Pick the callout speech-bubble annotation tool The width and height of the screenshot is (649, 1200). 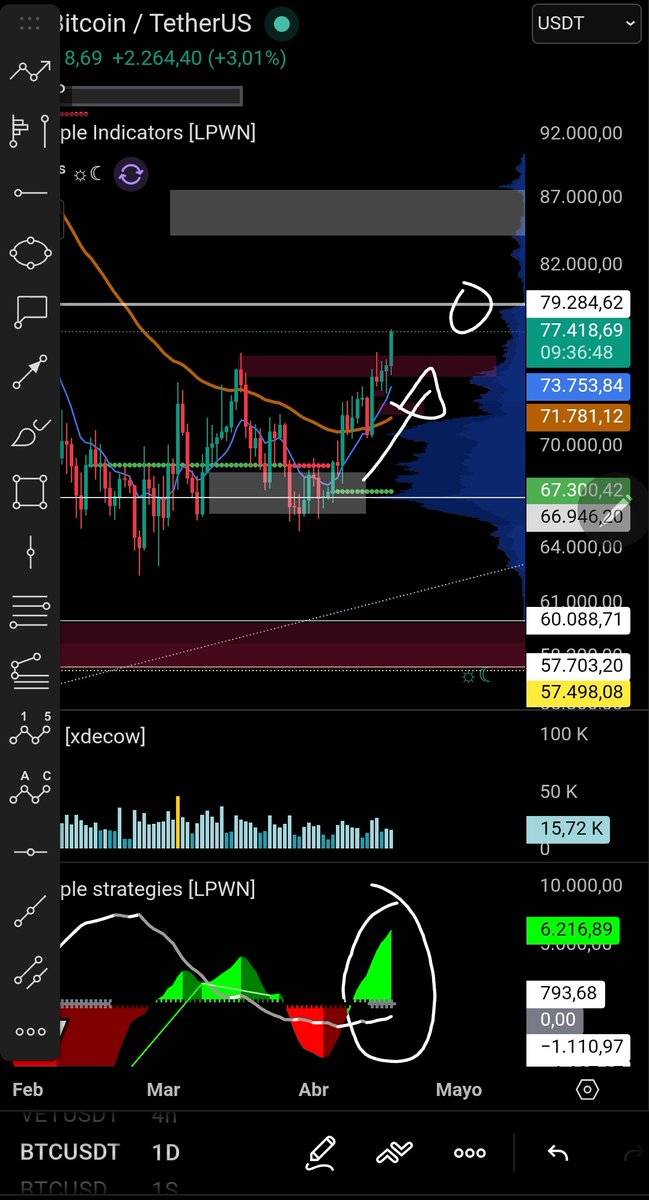(30, 312)
